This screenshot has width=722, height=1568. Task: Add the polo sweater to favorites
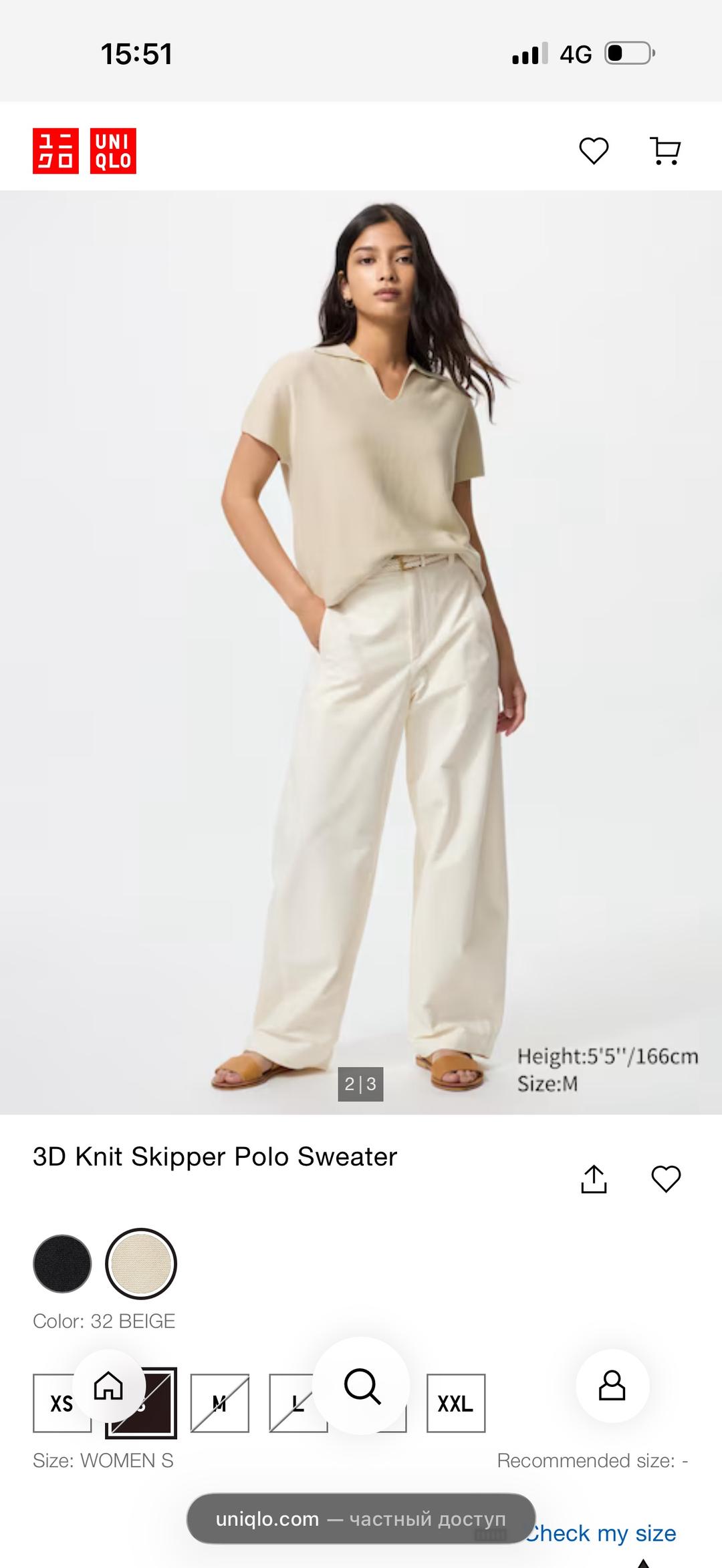coord(666,1179)
